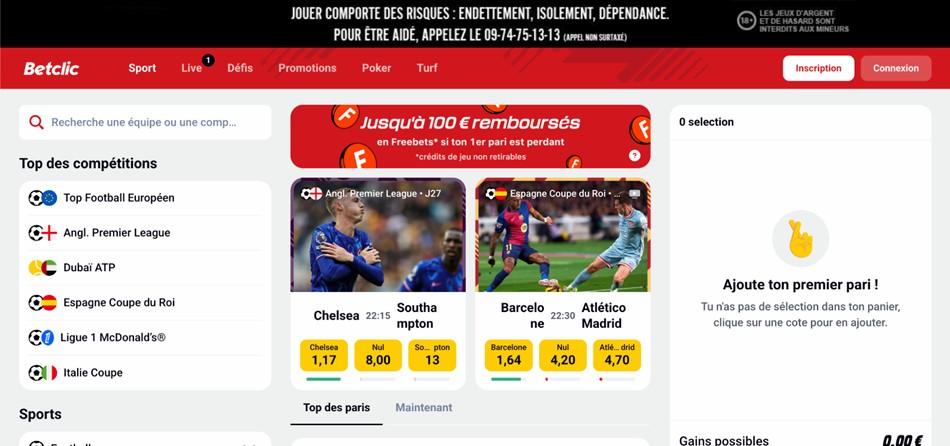
Task: Select Chelsea win odds 1,17
Action: click(323, 356)
